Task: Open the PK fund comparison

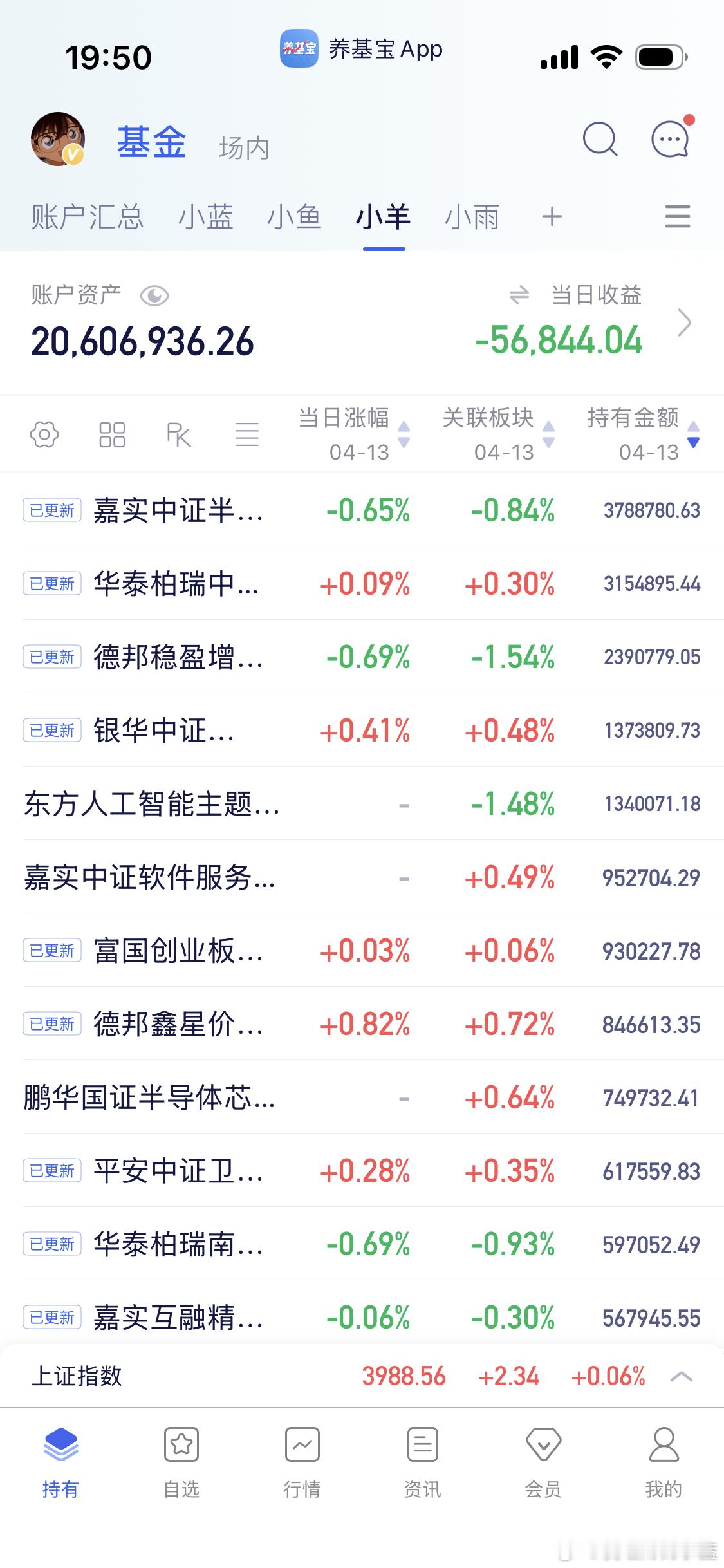Action: coord(178,434)
